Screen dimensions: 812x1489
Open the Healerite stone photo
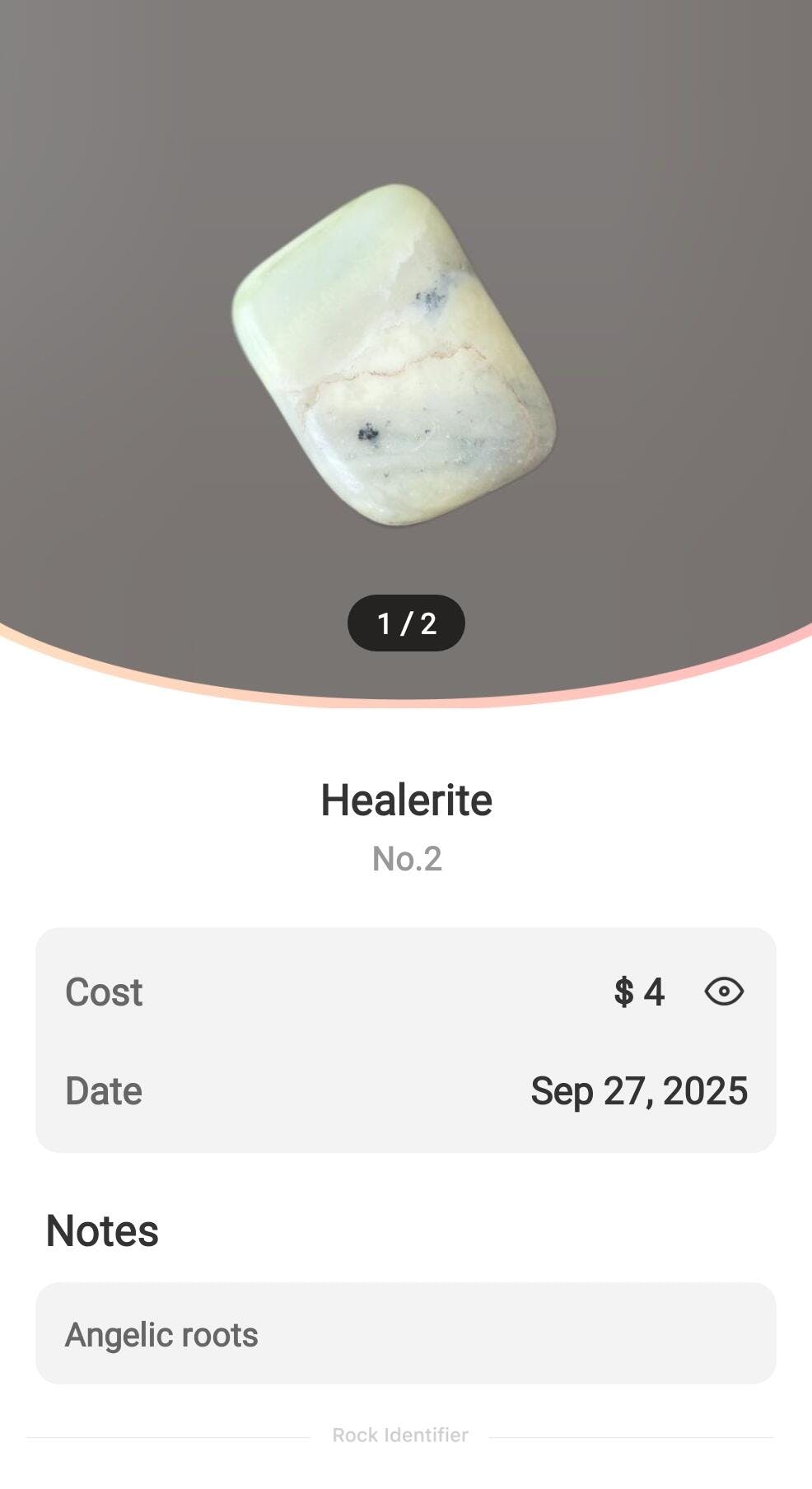(395, 354)
